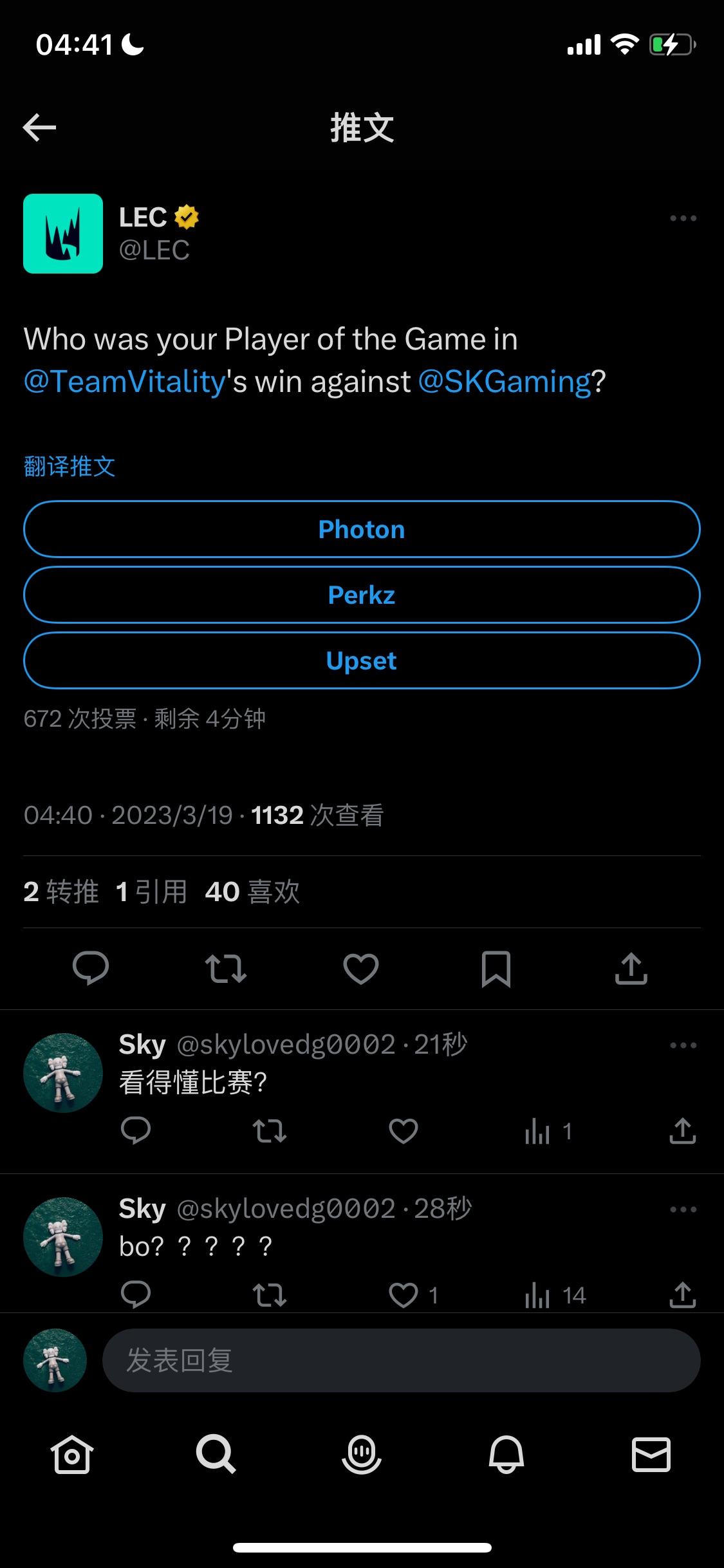Retweet LEC's poll tweet

coord(226,968)
